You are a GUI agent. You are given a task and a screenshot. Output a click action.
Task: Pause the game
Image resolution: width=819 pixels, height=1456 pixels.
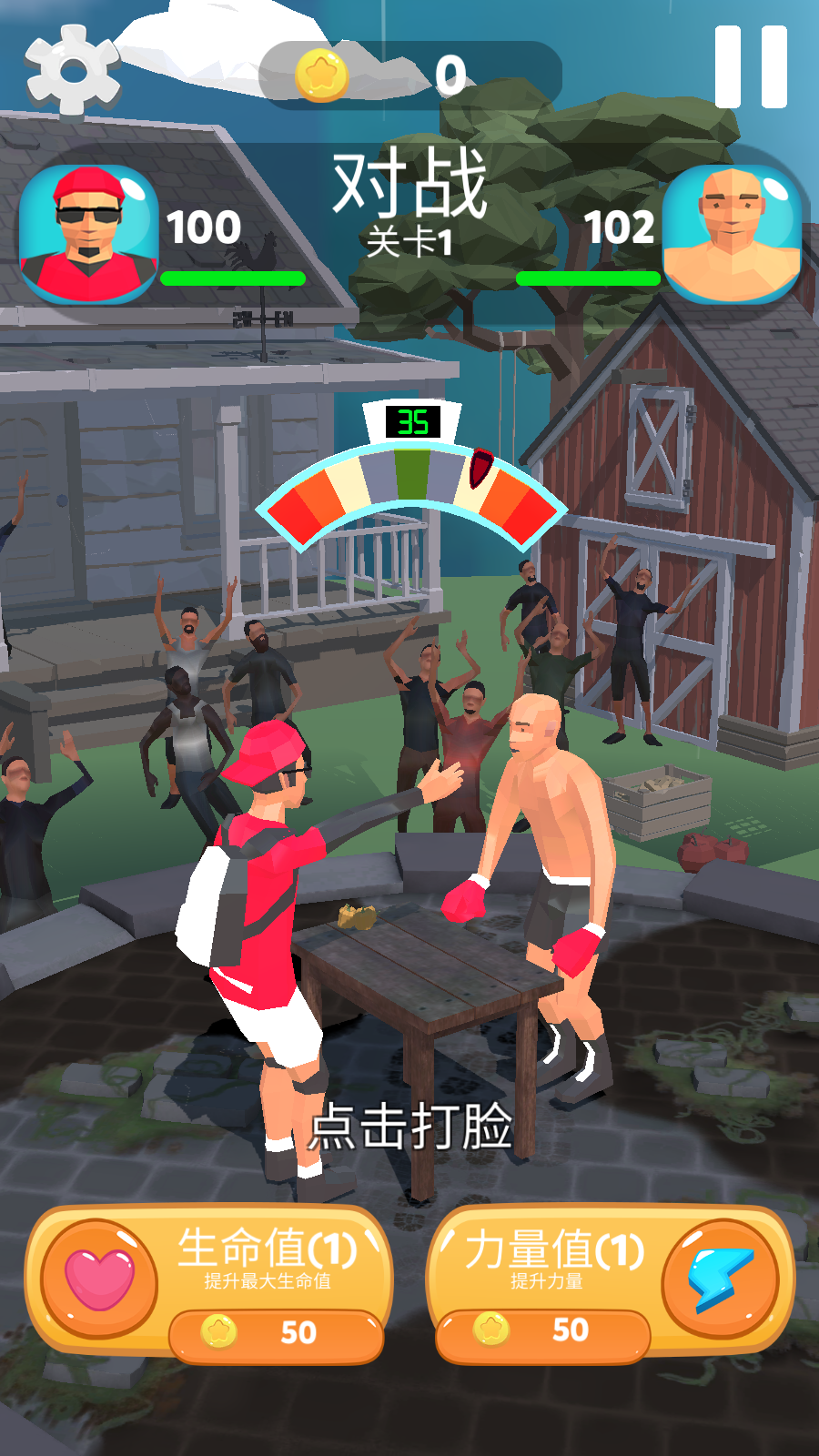[x=751, y=67]
